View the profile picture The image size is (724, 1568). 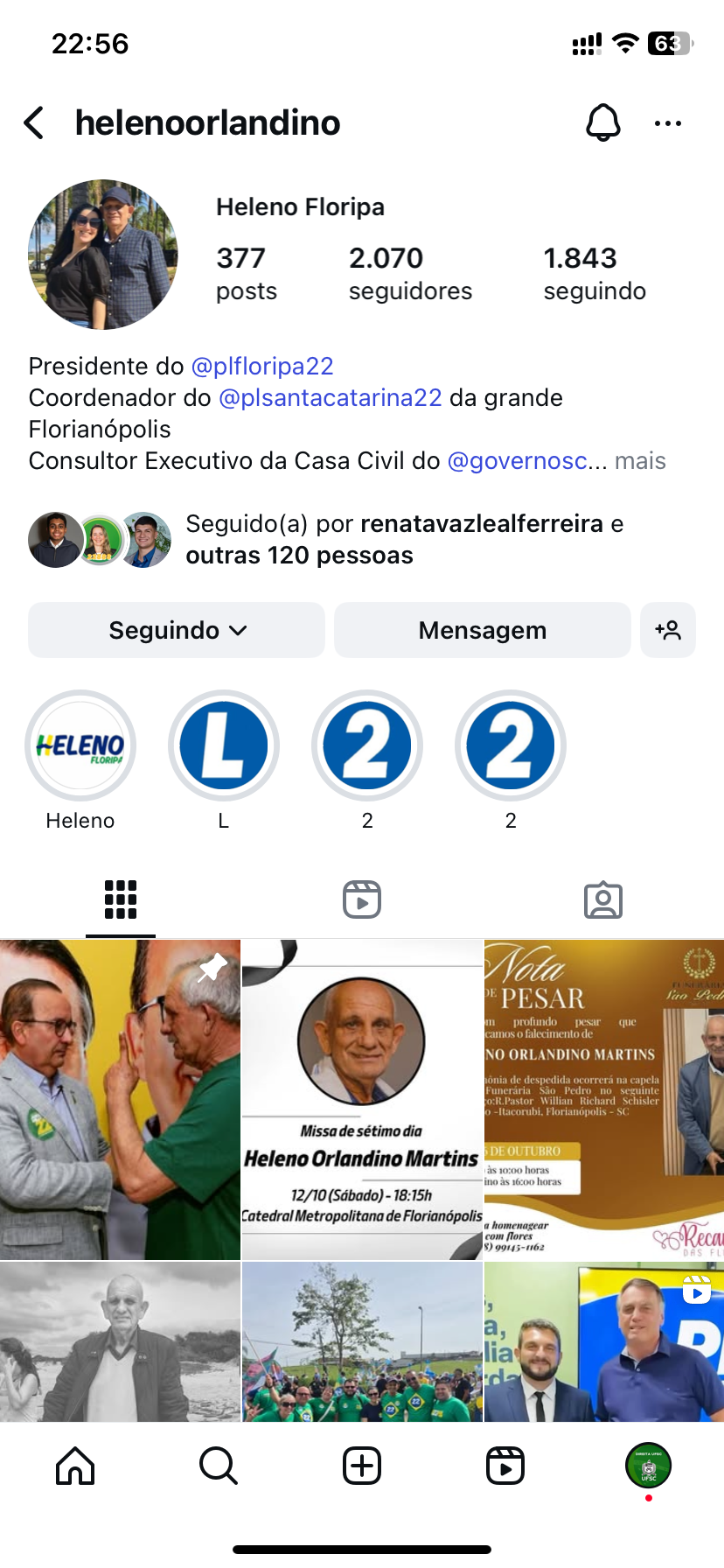103,255
